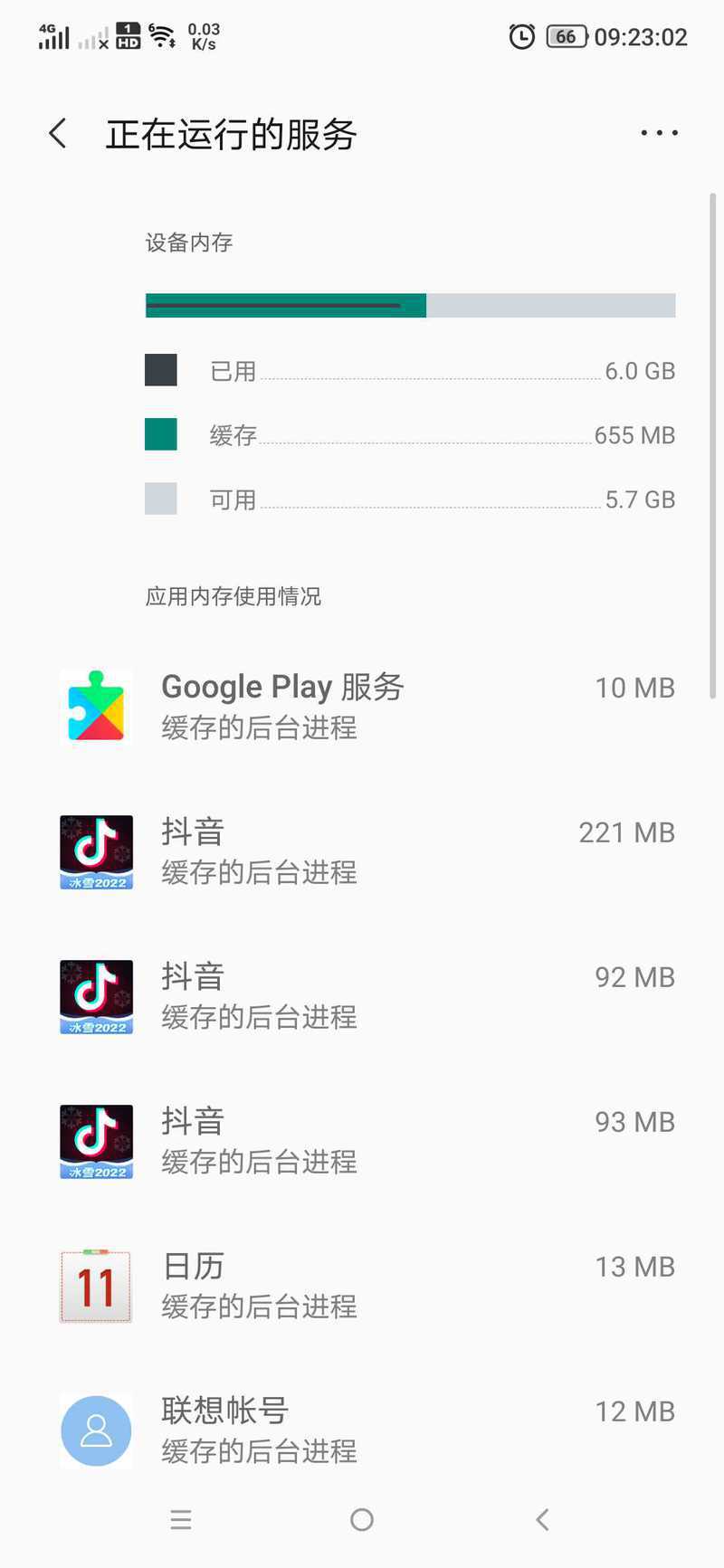Select the 抖音 entry using 92 MB
This screenshot has width=724, height=1568.
point(362,996)
